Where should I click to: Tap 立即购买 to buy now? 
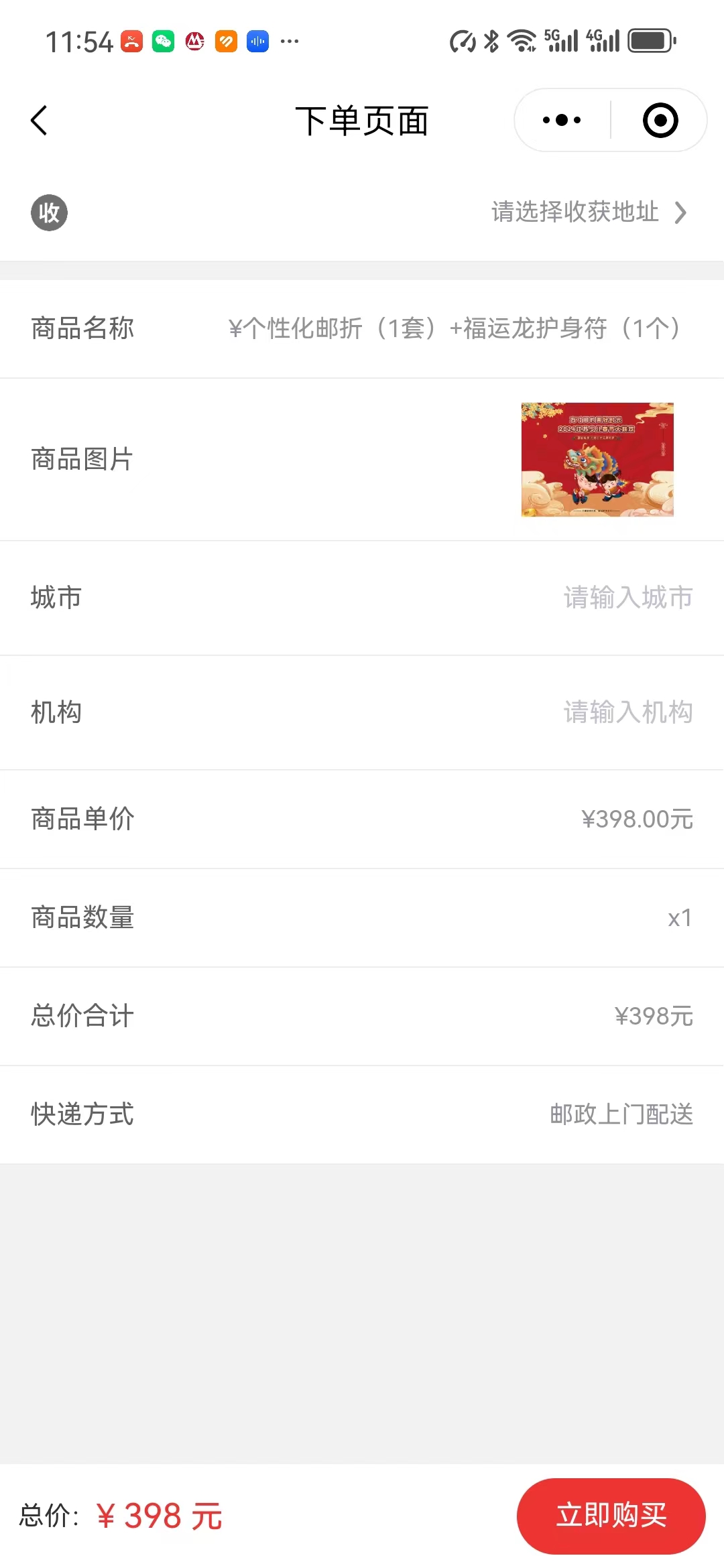coord(611,1515)
